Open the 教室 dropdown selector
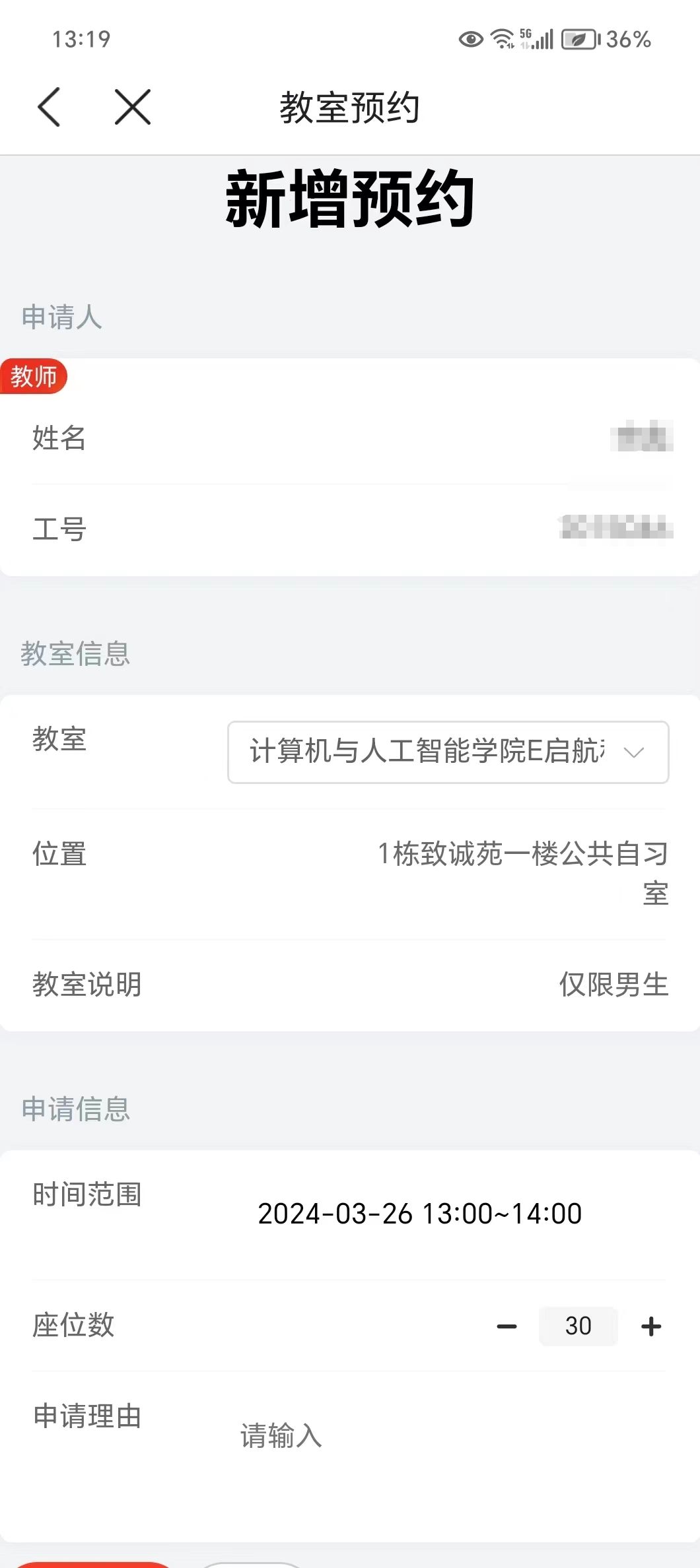 pyautogui.click(x=448, y=752)
